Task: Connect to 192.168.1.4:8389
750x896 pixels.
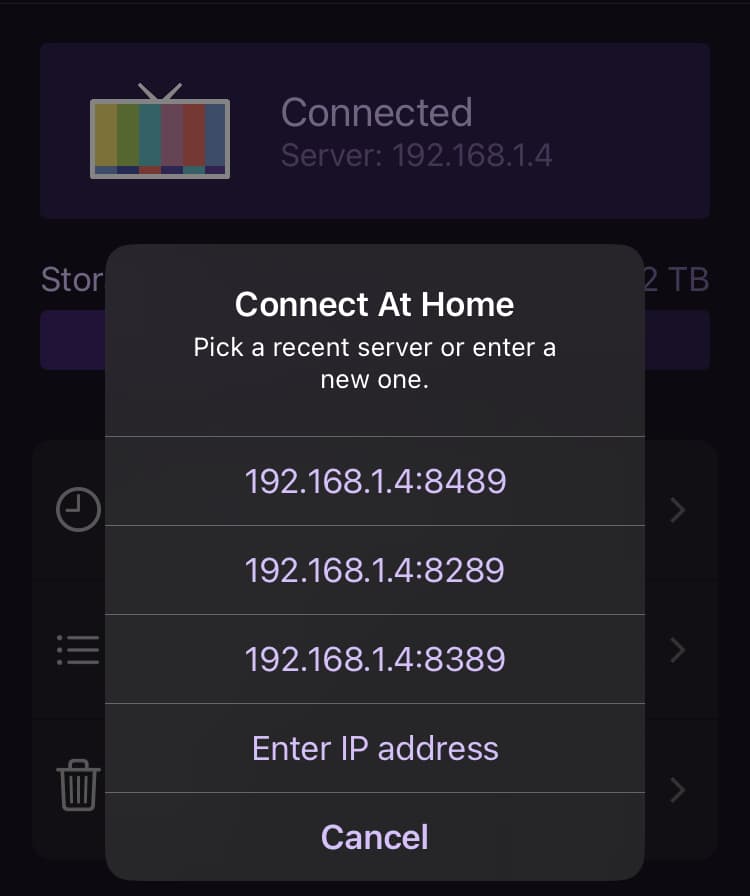Action: click(375, 659)
